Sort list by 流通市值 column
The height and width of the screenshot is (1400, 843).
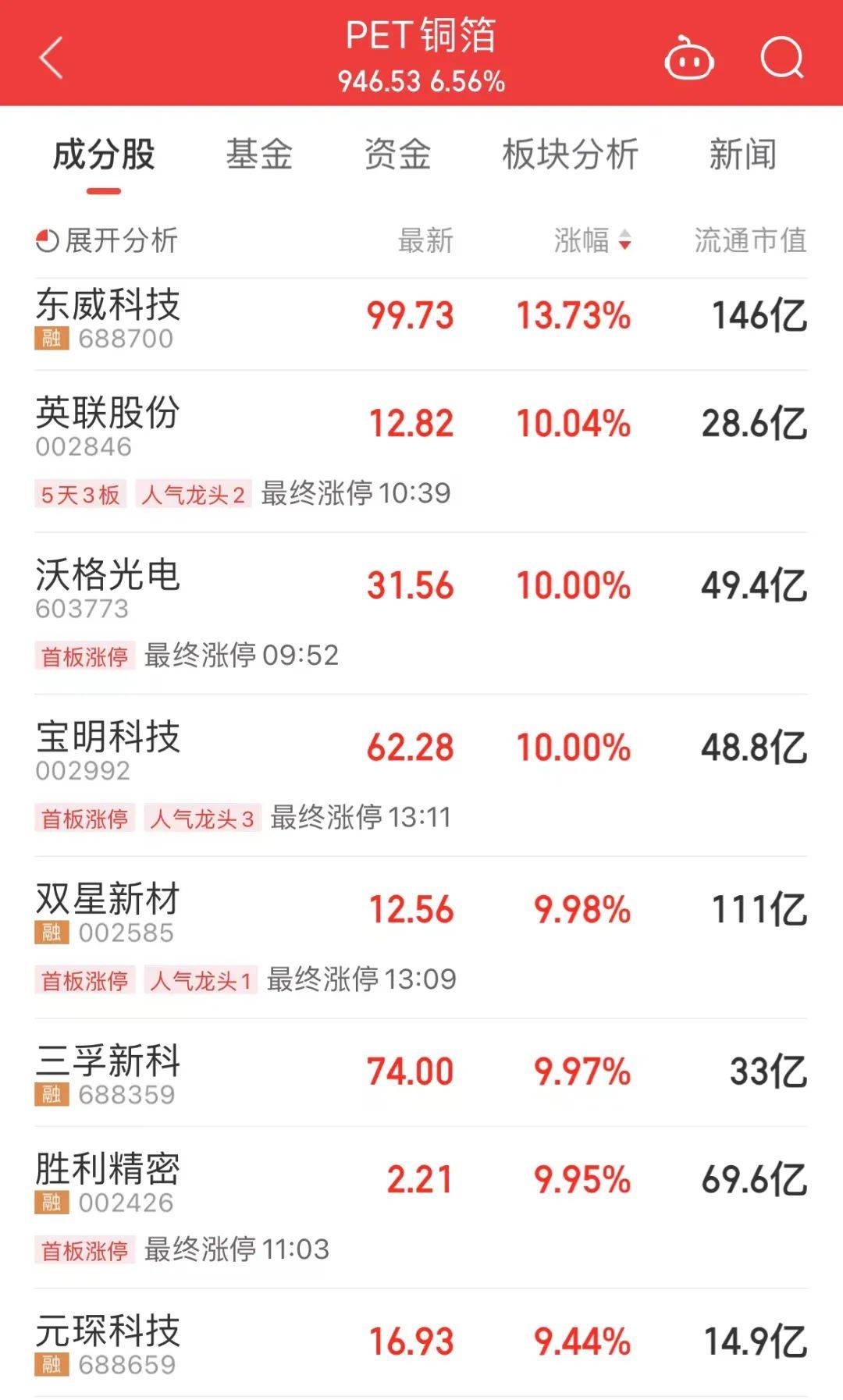tap(750, 240)
